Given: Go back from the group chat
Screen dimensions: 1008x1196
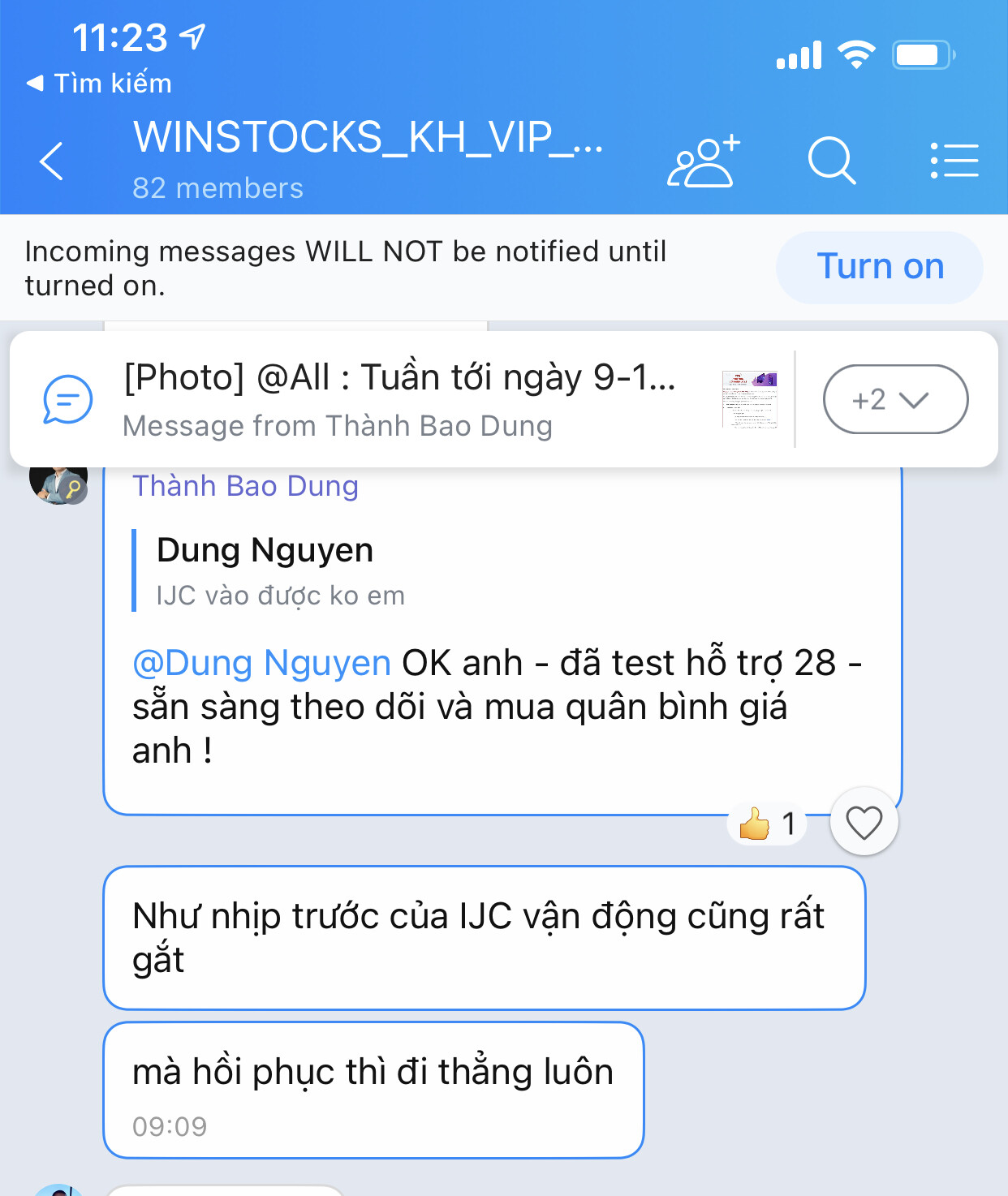Looking at the screenshot, I should click(51, 161).
